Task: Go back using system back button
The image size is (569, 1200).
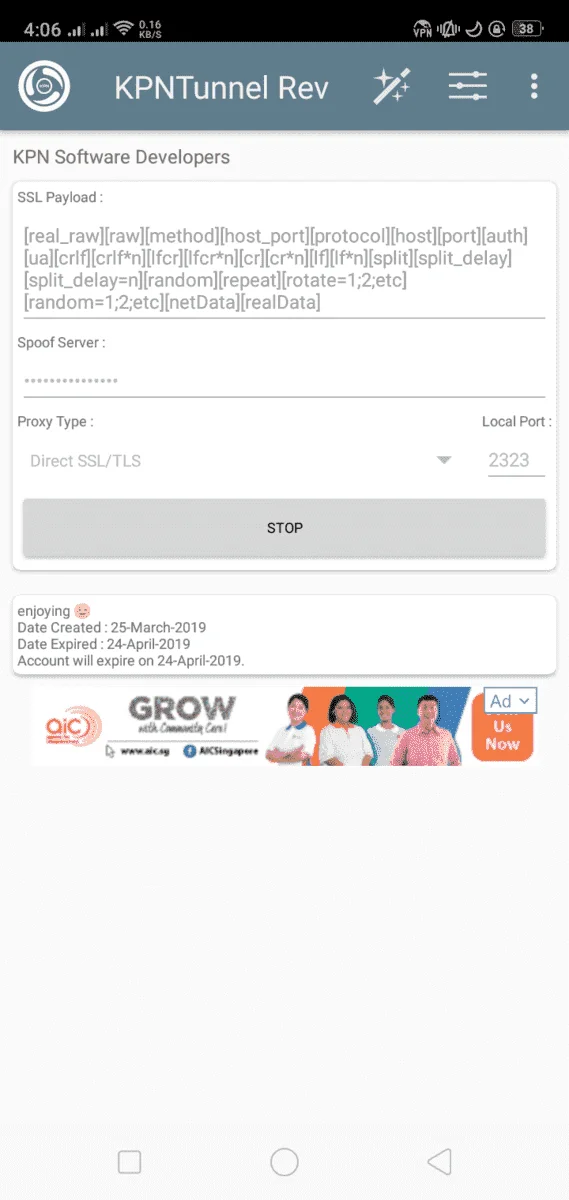Action: [x=439, y=1161]
